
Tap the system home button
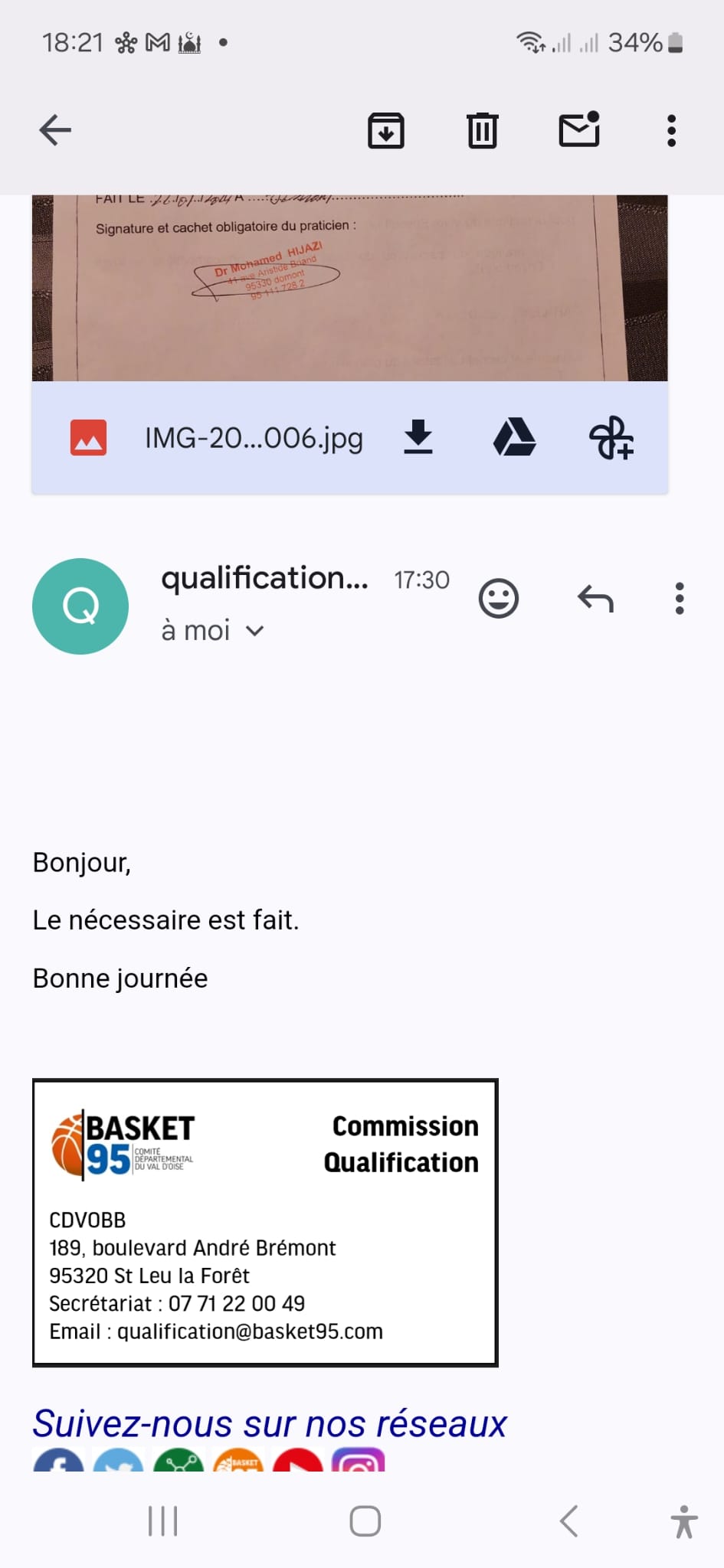[365, 1521]
